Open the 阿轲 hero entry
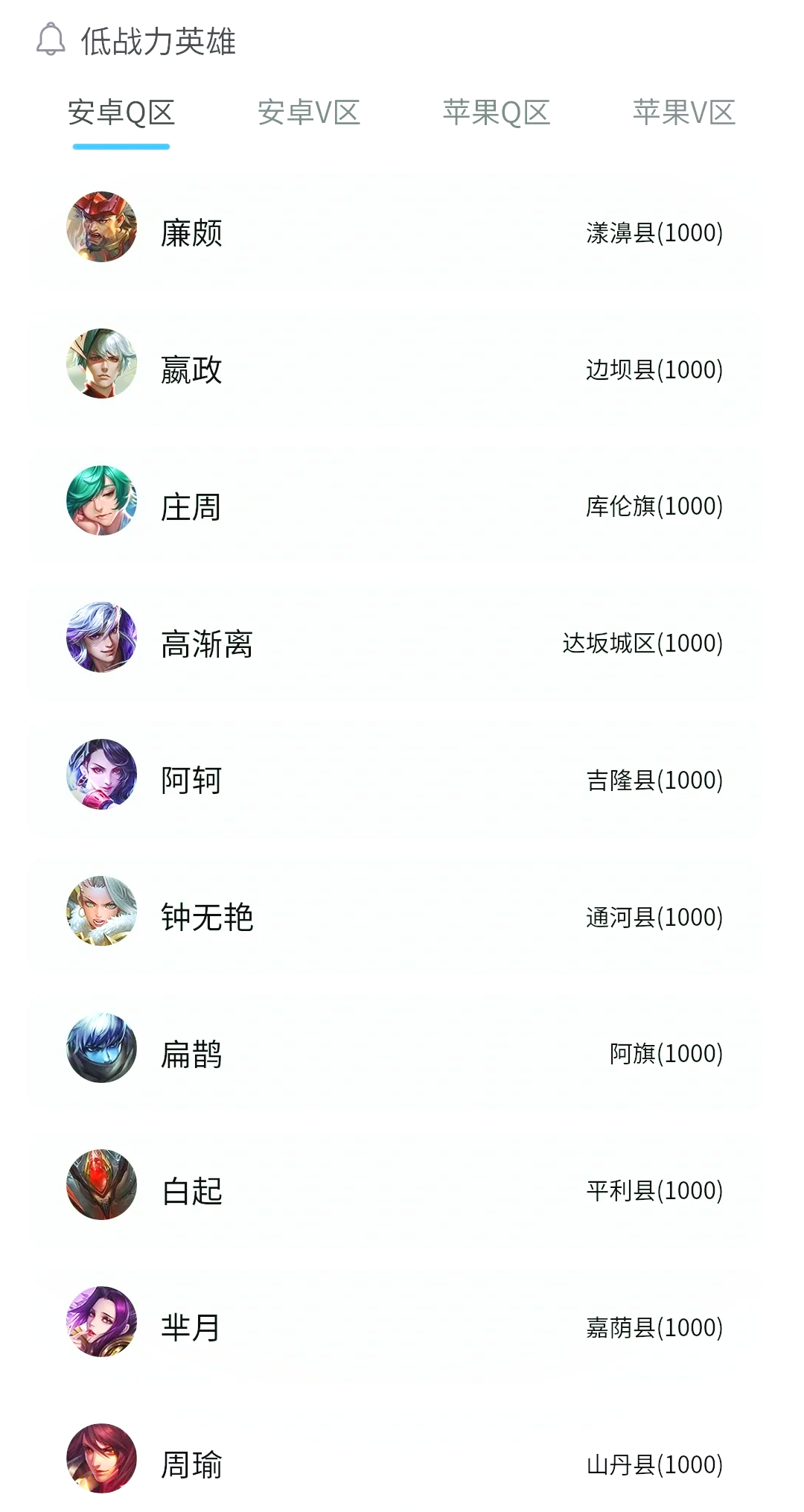 tap(395, 781)
